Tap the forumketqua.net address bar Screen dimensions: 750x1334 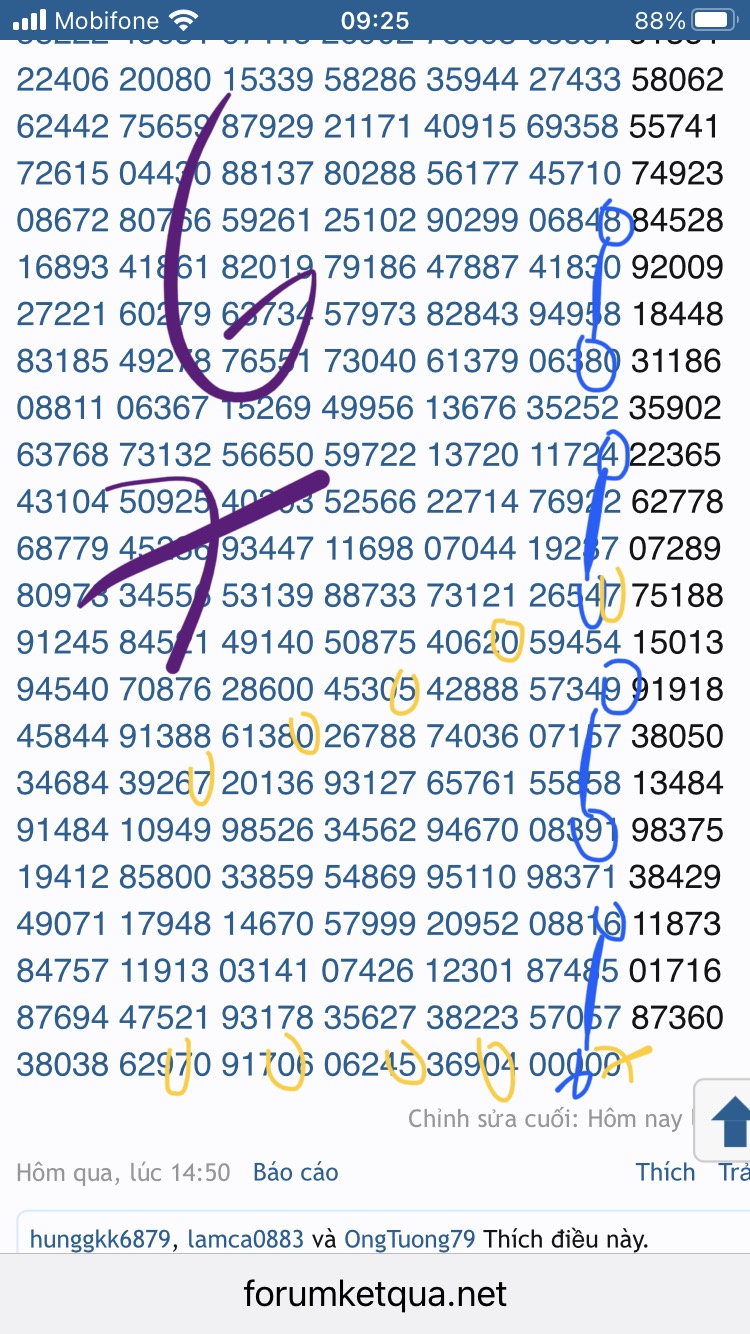point(375,1295)
